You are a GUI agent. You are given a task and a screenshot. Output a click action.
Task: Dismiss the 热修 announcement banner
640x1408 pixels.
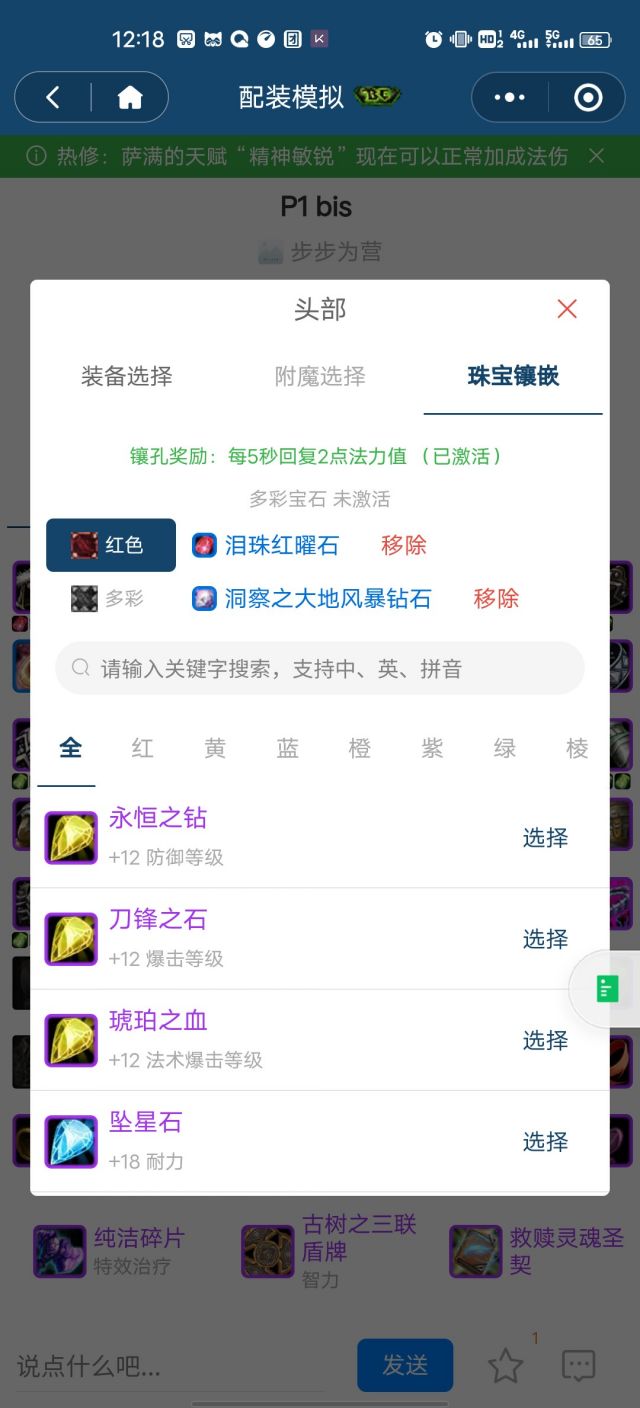pos(596,156)
